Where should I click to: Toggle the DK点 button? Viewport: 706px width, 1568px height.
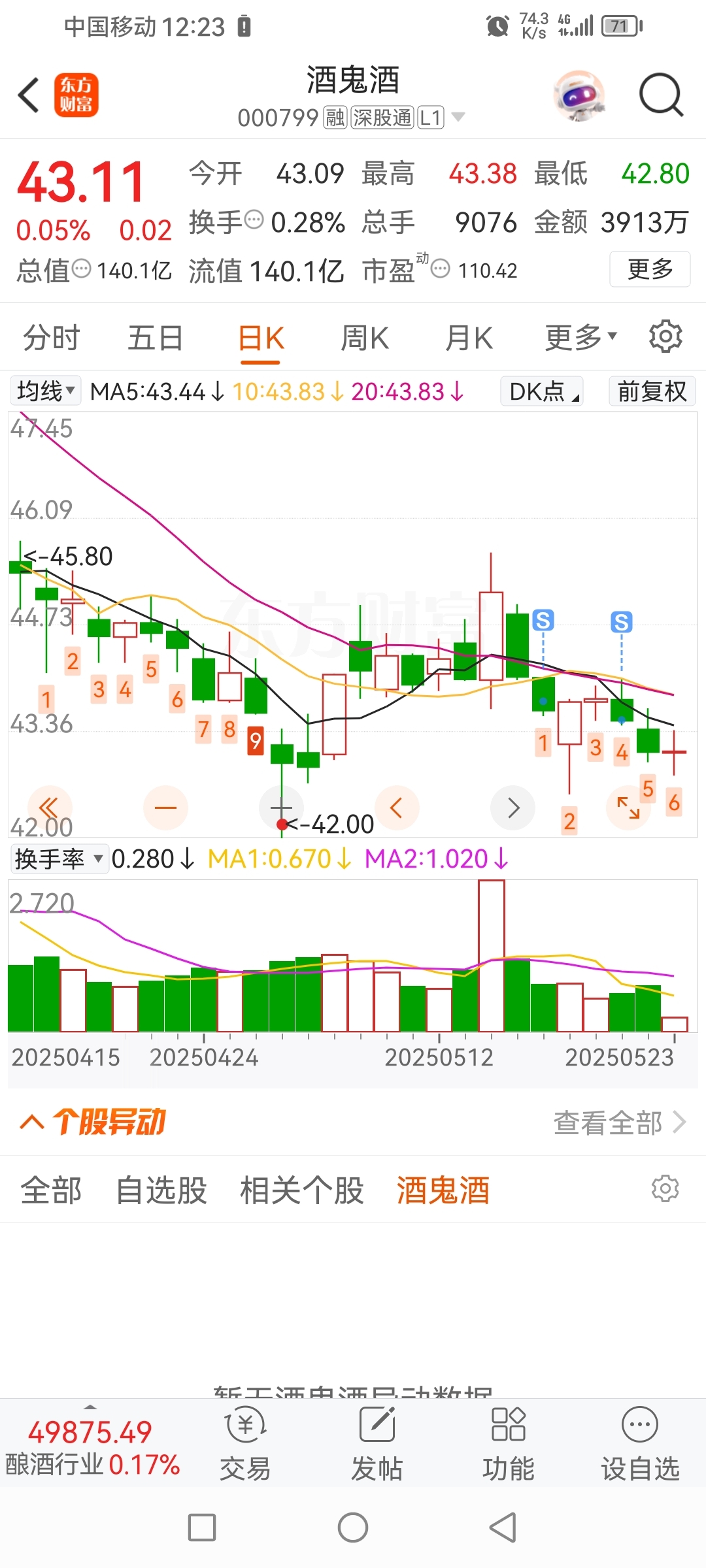tap(542, 391)
